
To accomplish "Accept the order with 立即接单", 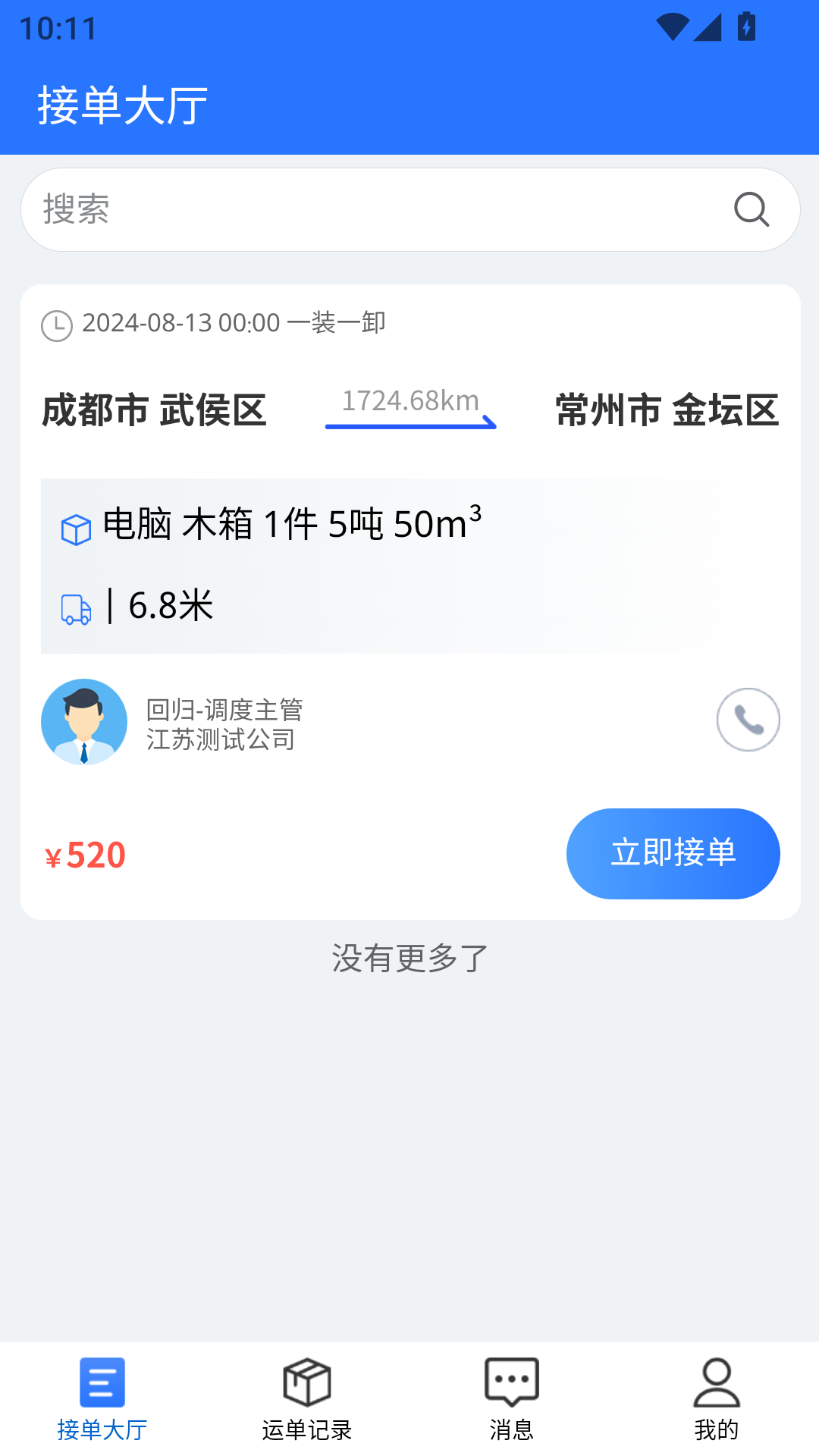I will [x=673, y=854].
